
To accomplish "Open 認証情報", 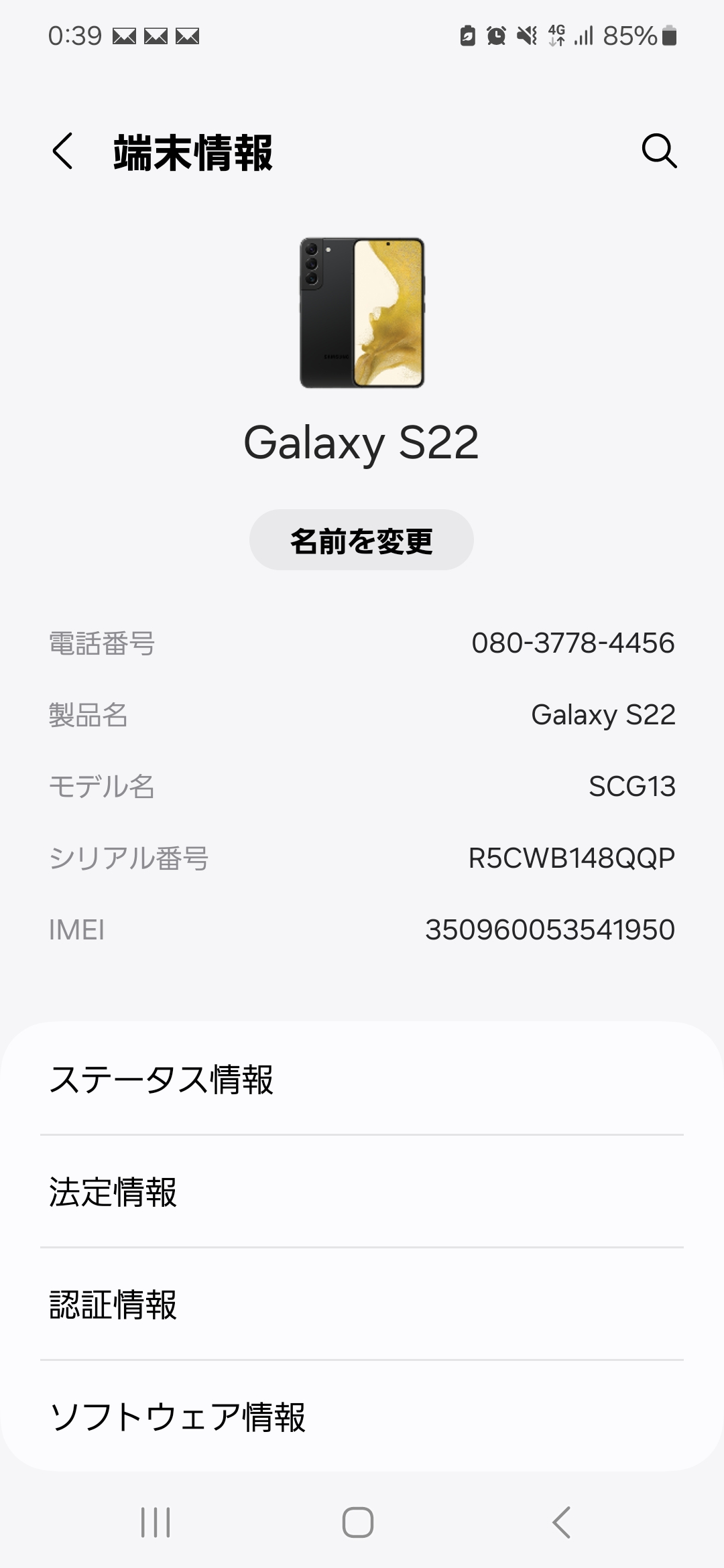I will [x=362, y=1304].
